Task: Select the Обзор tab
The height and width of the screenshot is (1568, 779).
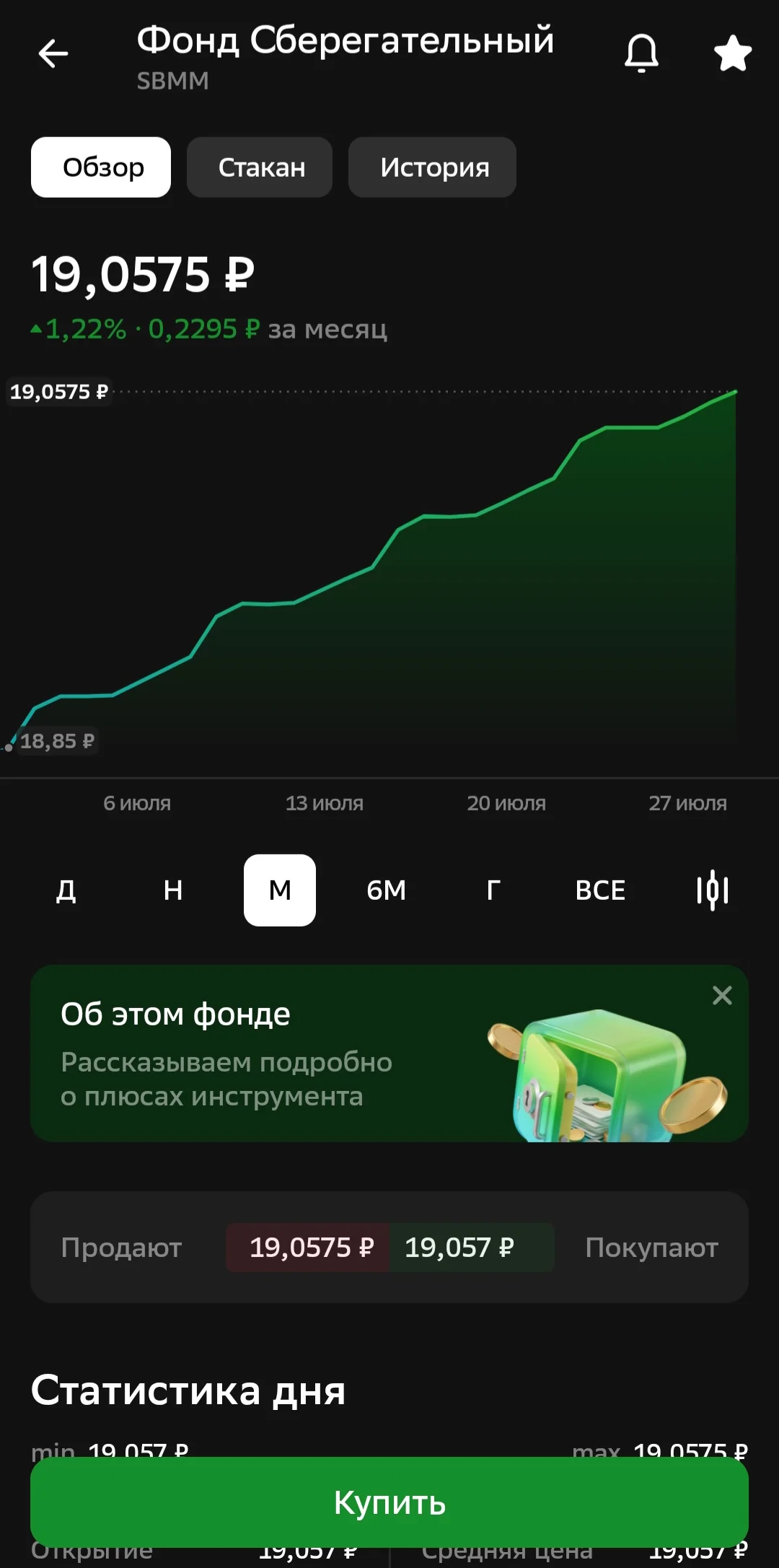Action: tap(101, 167)
